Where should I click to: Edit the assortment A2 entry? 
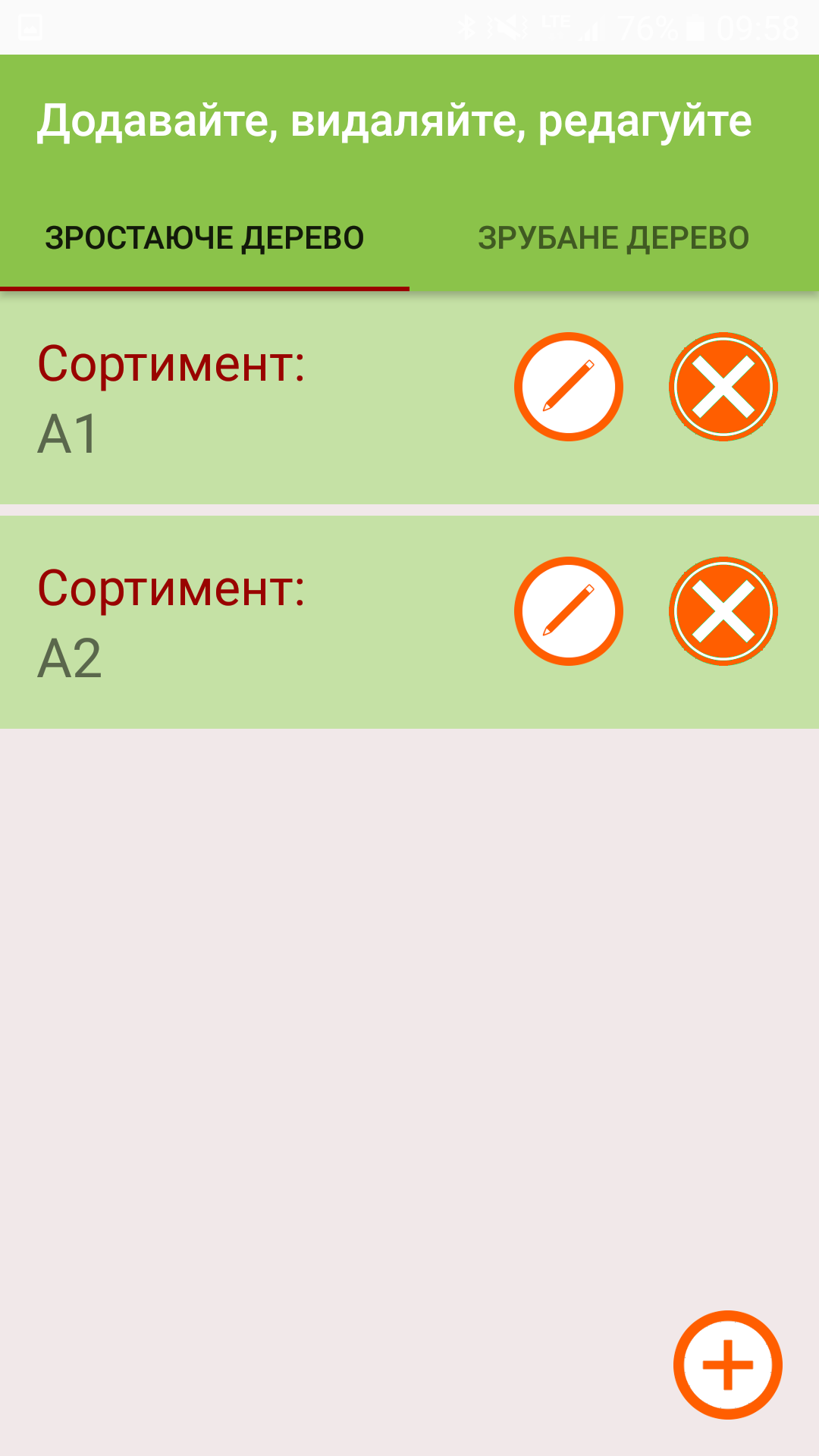click(x=569, y=611)
